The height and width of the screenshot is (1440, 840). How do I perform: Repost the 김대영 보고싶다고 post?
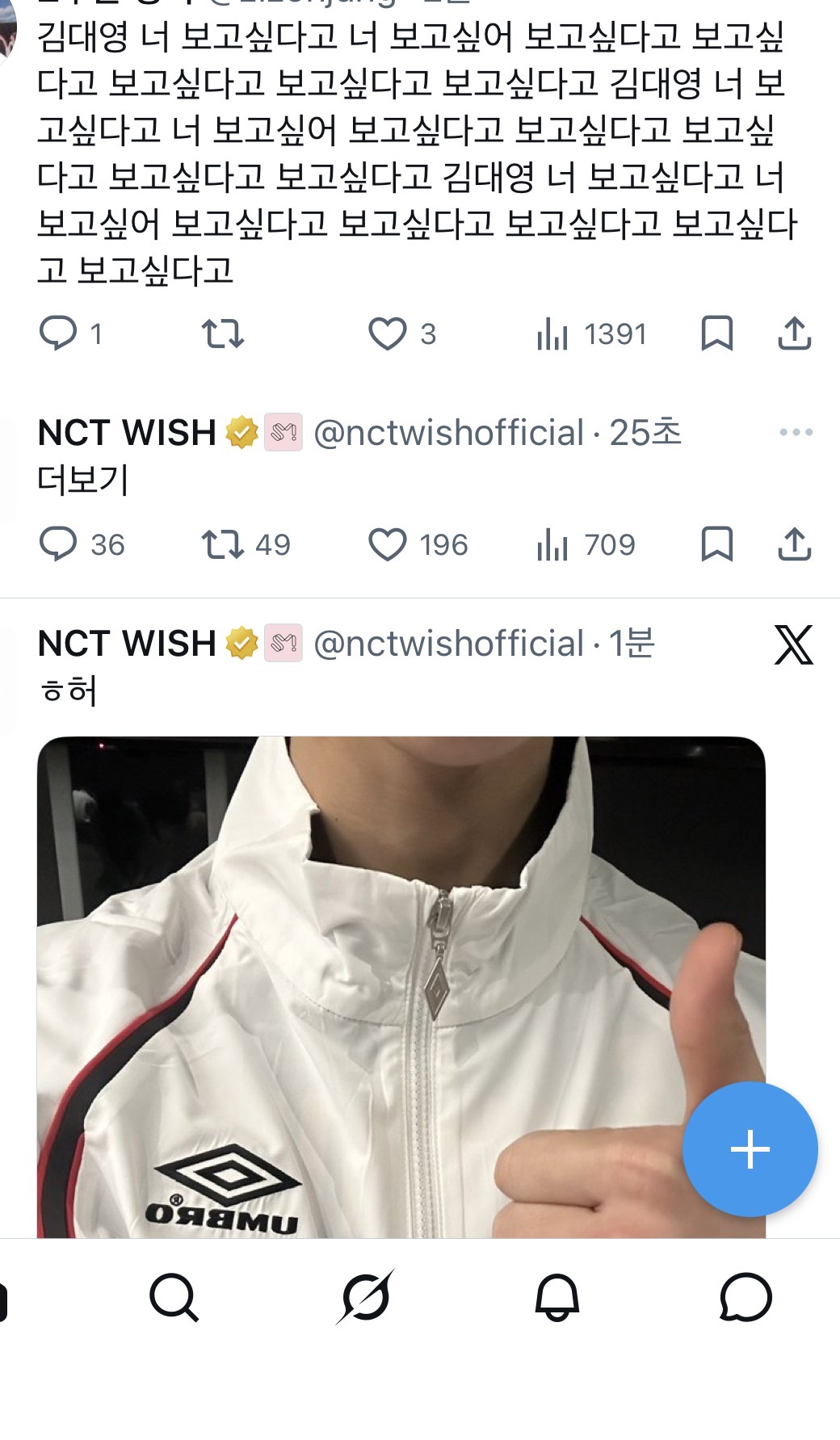(222, 333)
